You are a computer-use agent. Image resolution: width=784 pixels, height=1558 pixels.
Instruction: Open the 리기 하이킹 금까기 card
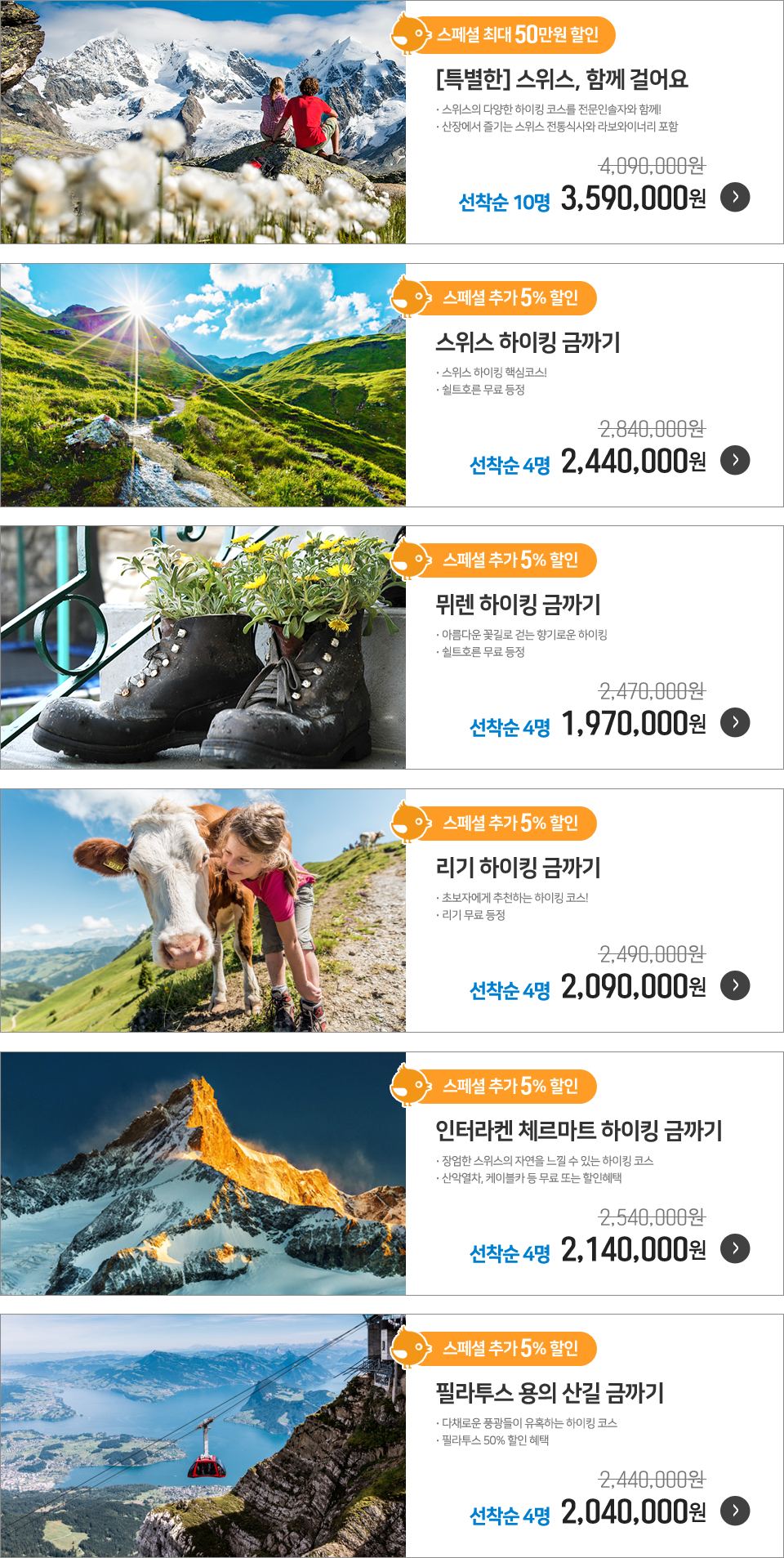518,868
